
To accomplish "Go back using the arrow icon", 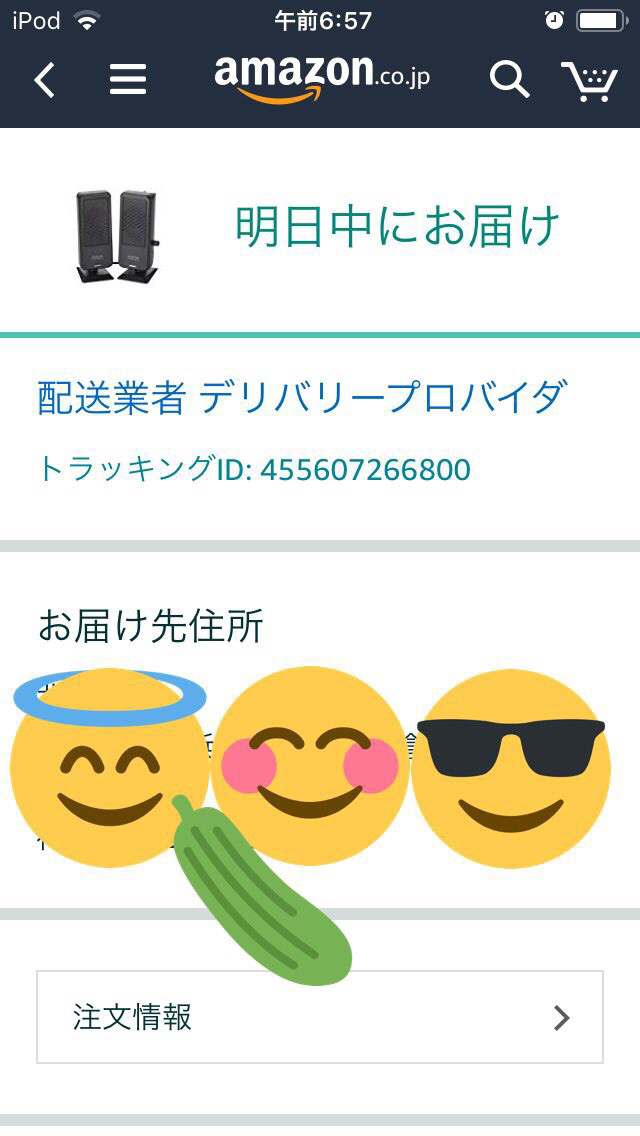I will (x=45, y=80).
